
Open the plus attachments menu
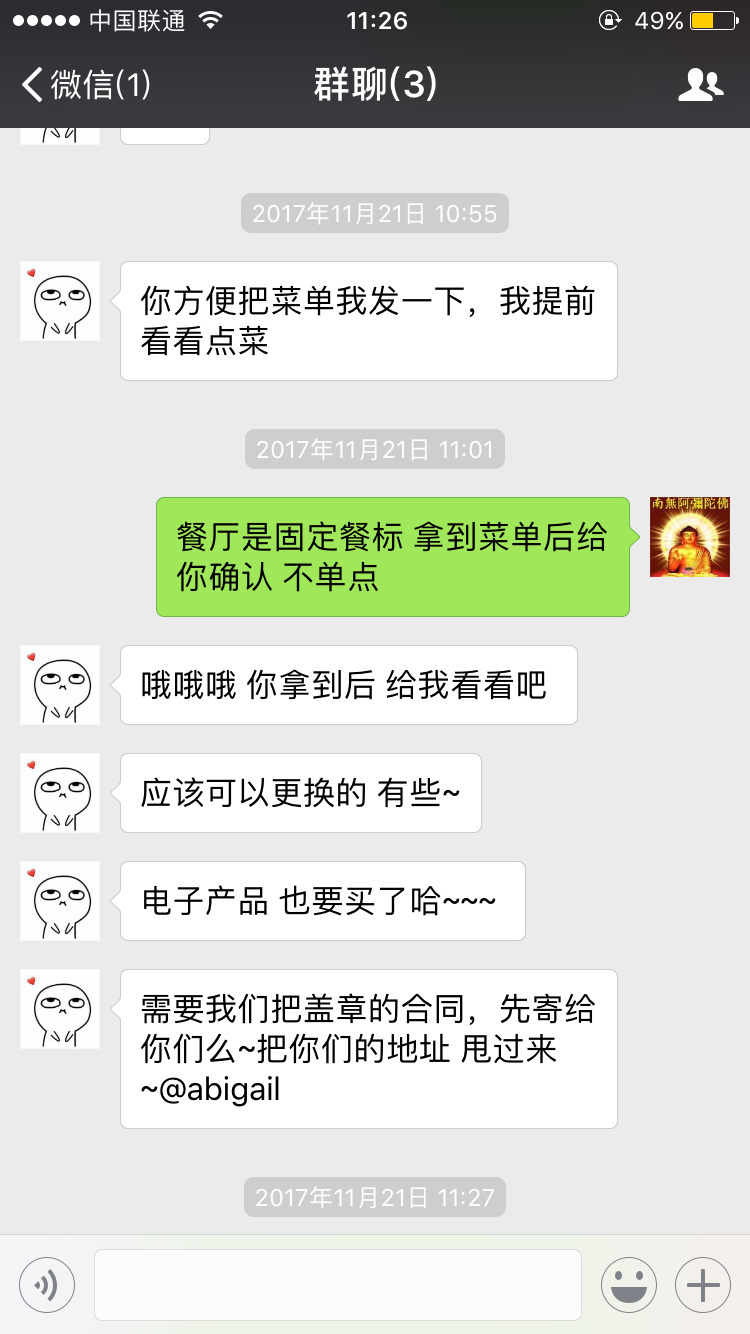click(x=703, y=1284)
